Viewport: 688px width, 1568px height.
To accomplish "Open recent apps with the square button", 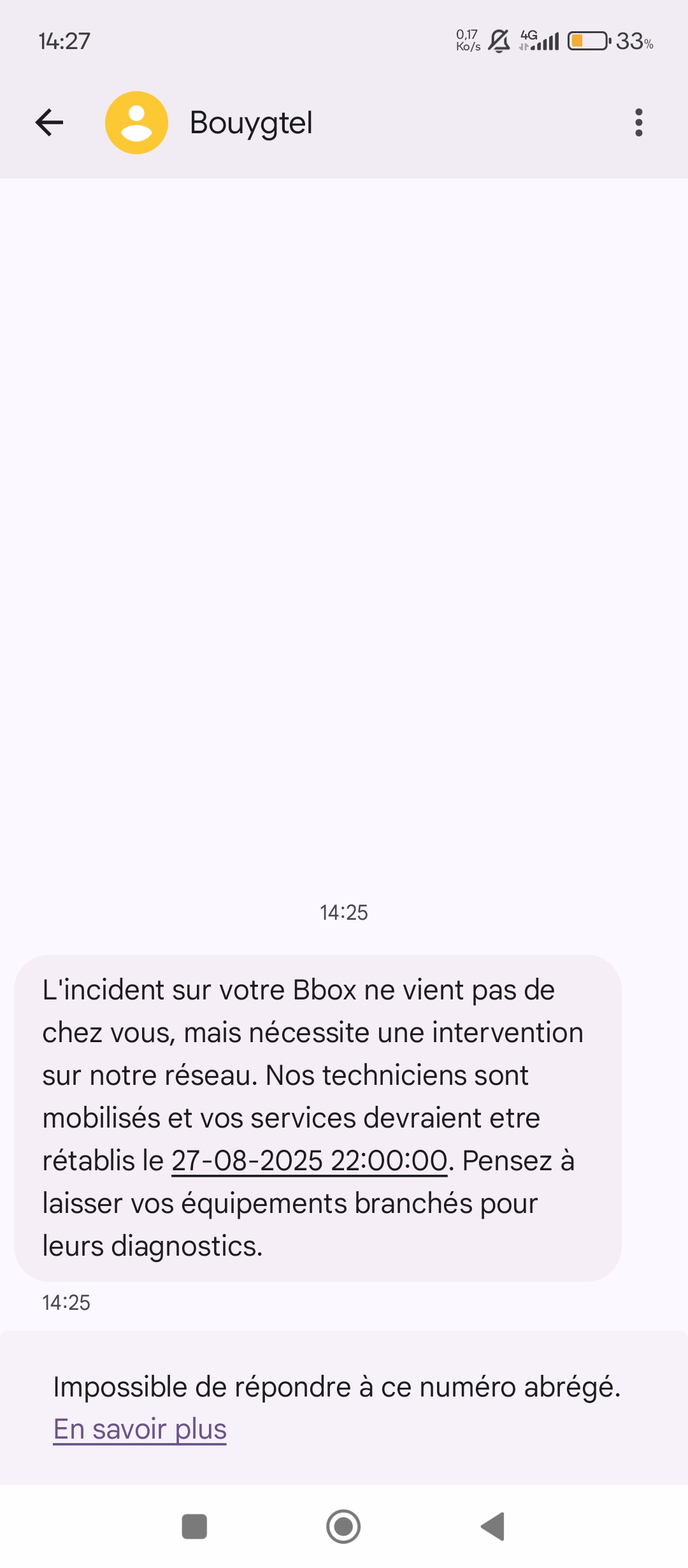I will pyautogui.click(x=194, y=1527).
